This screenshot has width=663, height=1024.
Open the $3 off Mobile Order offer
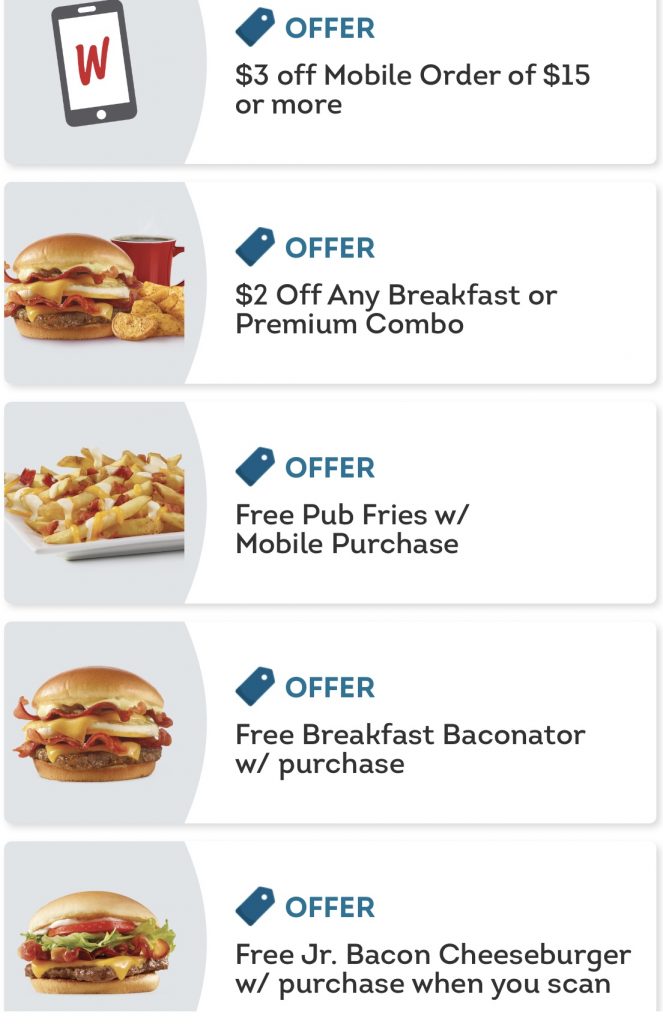pyautogui.click(x=412, y=89)
